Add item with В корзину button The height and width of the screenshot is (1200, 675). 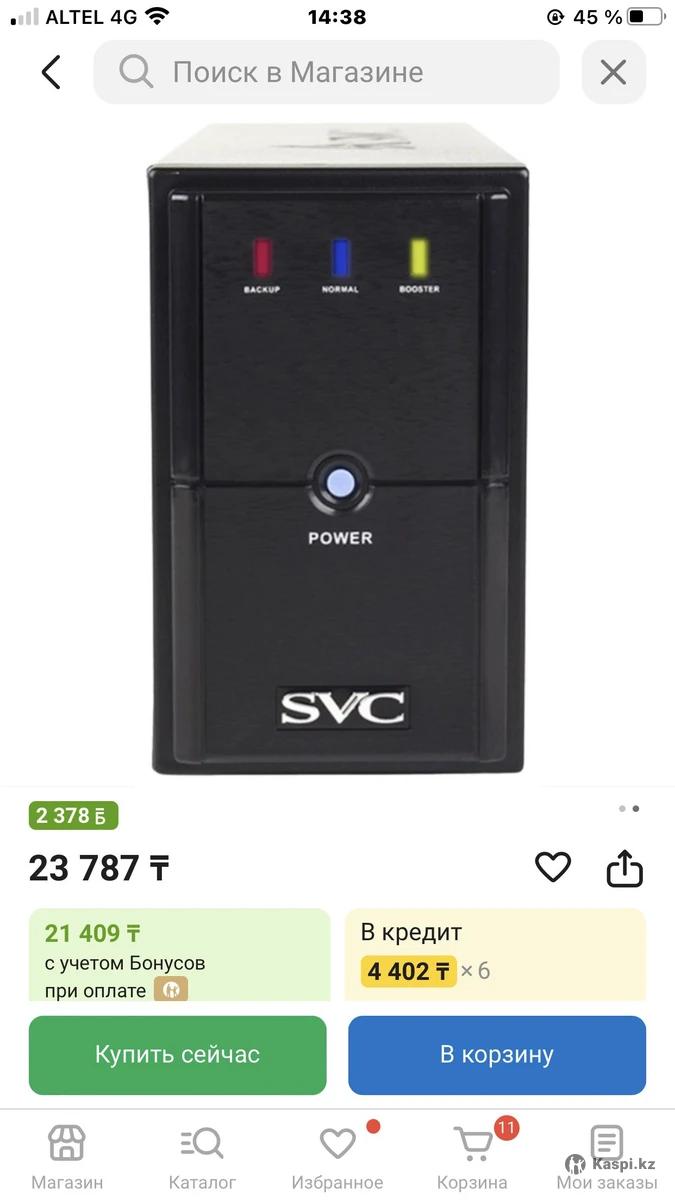point(497,1055)
